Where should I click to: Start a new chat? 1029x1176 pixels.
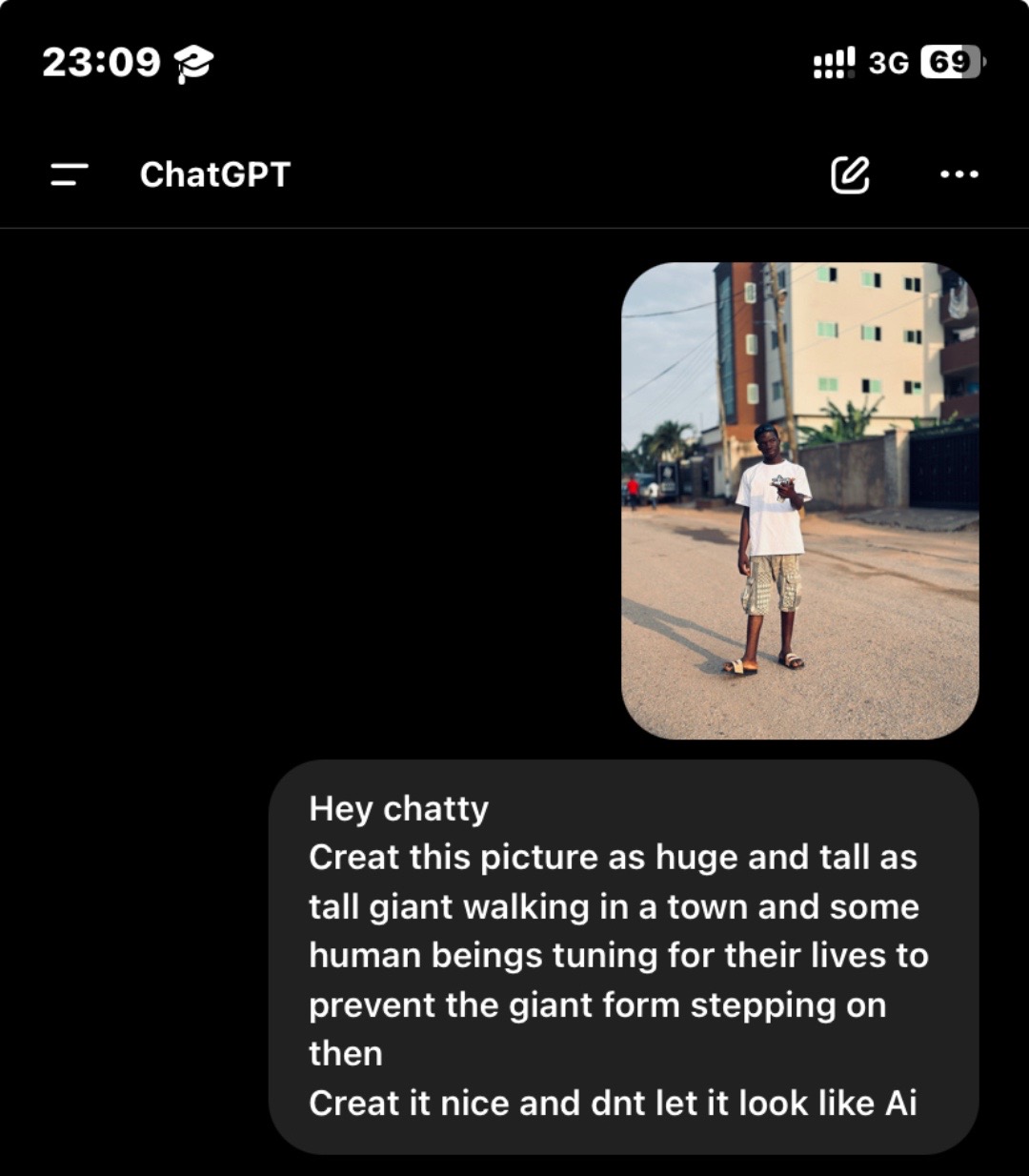850,174
